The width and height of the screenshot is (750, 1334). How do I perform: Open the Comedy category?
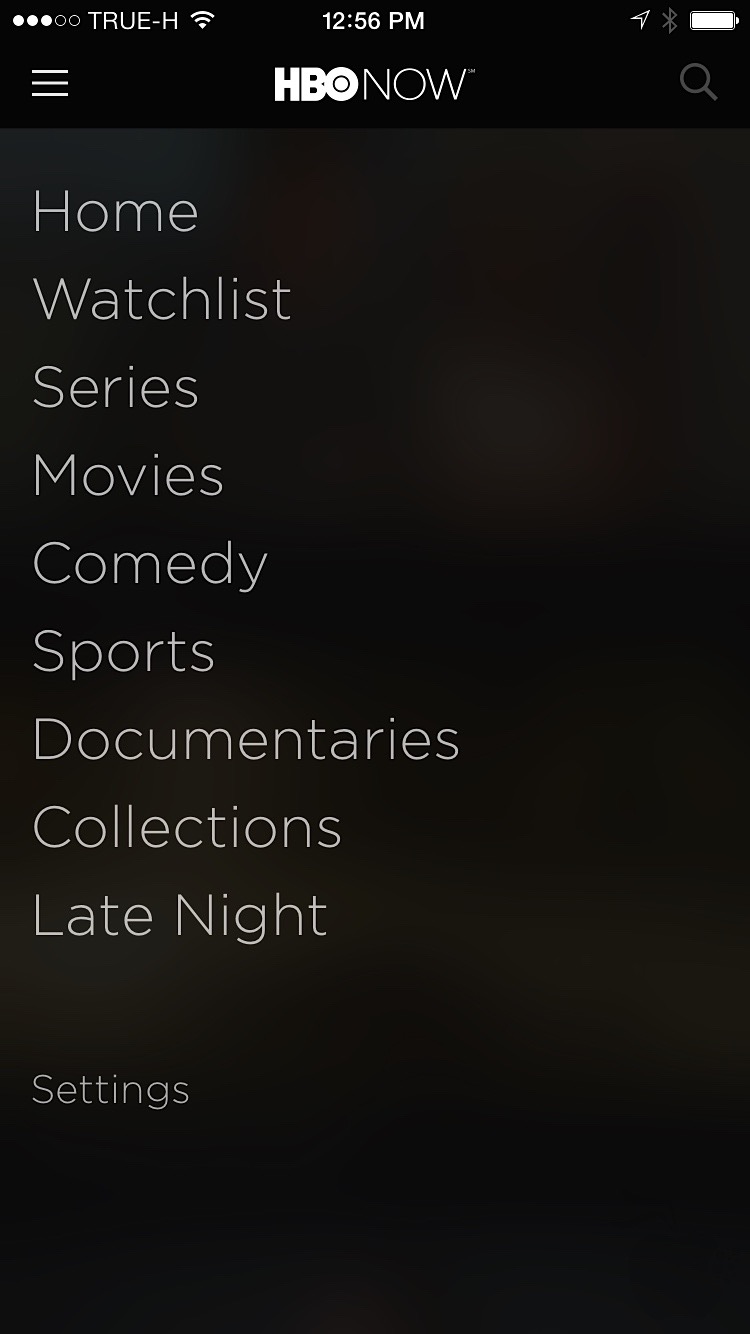click(150, 564)
